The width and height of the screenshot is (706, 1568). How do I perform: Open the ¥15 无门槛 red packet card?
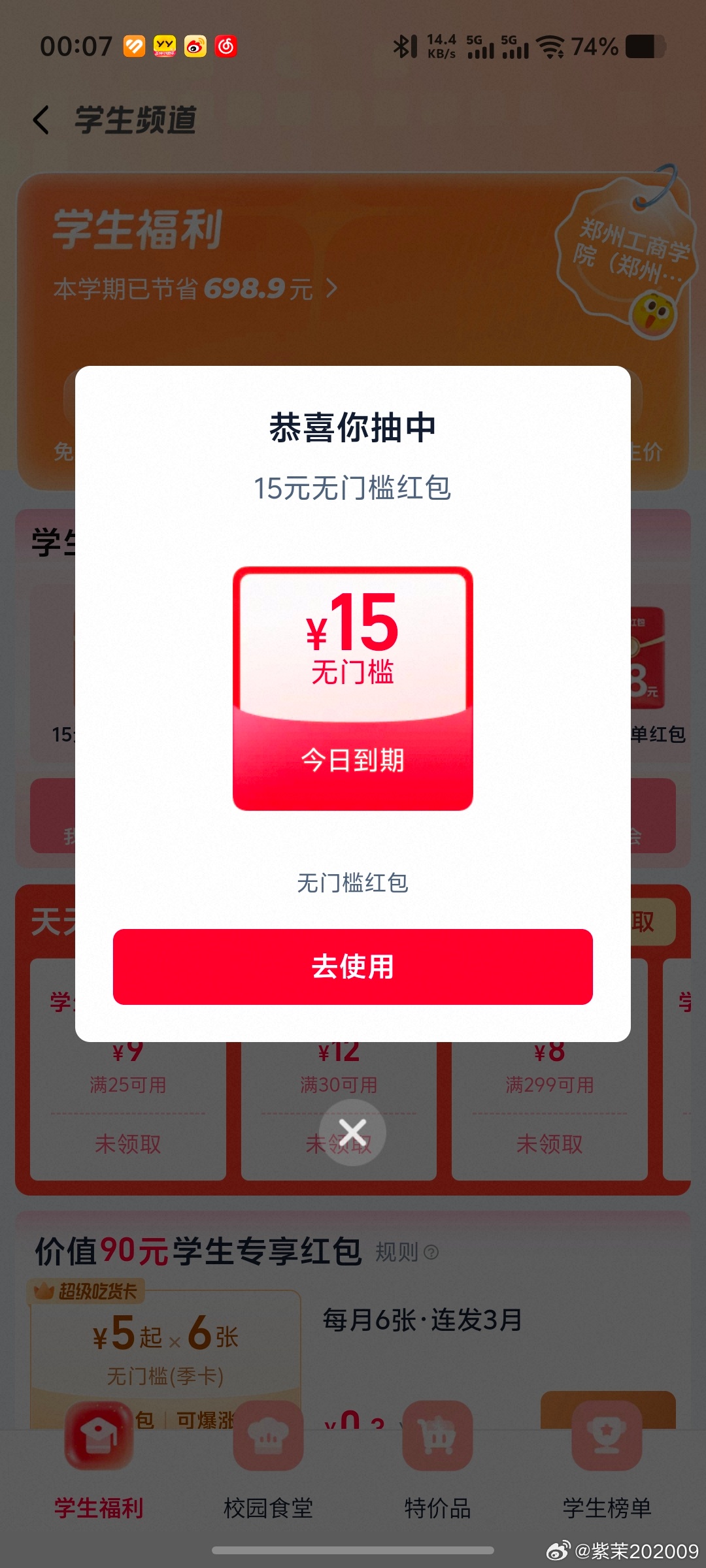coord(353,688)
